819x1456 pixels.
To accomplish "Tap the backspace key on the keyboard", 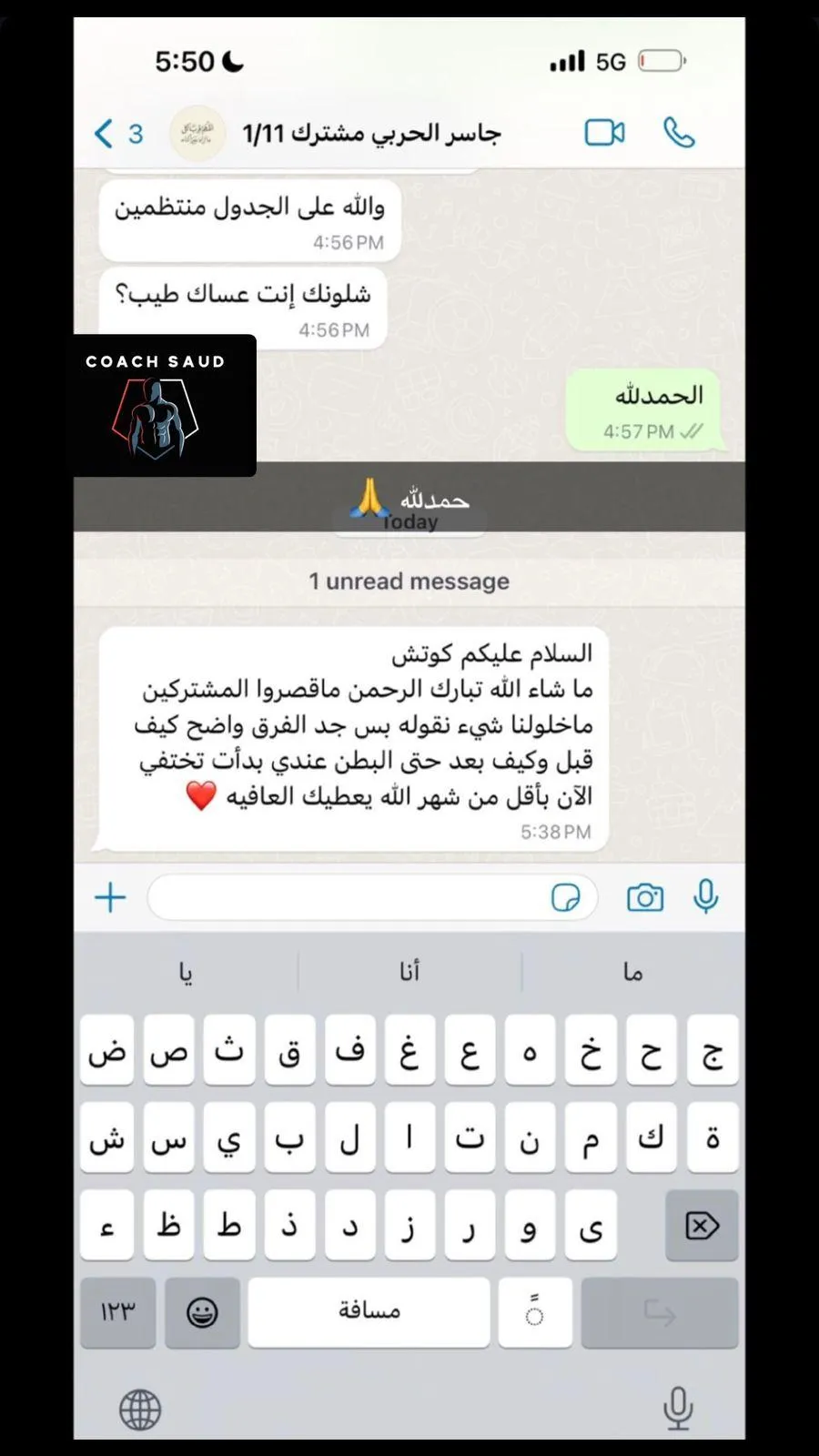I will (702, 1226).
